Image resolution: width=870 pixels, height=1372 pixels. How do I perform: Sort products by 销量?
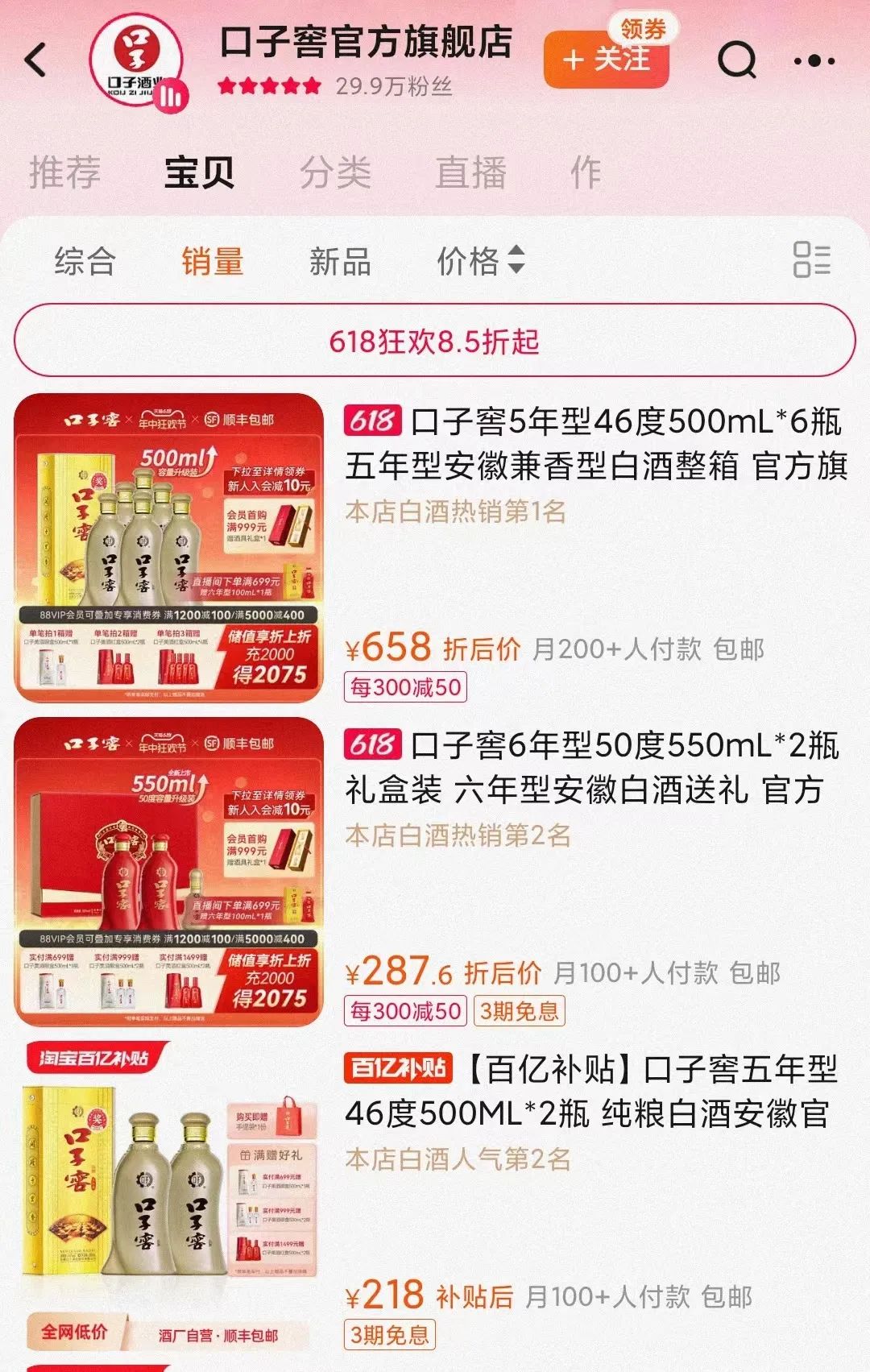tap(212, 261)
